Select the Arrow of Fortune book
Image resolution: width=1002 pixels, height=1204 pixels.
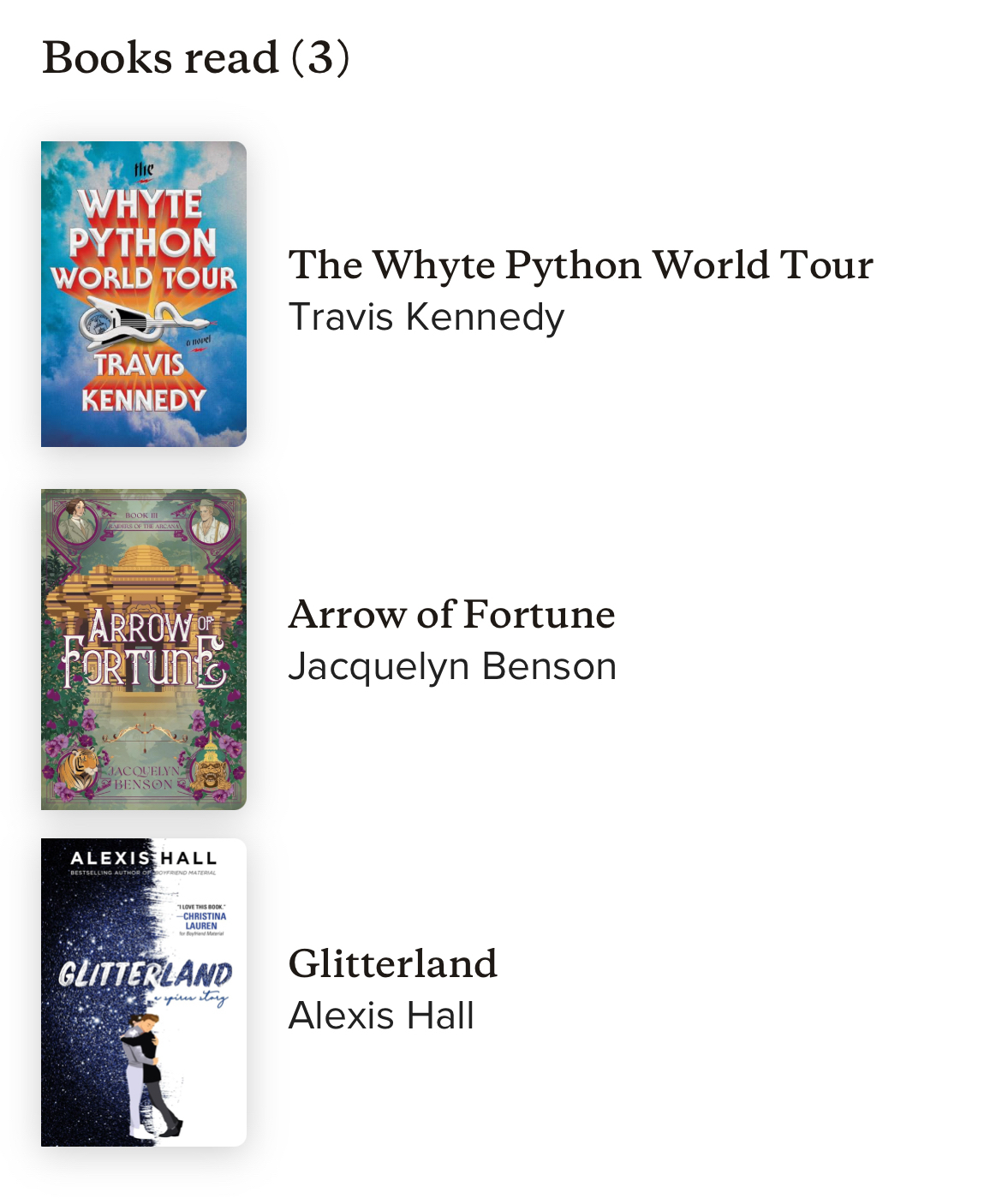point(451,615)
